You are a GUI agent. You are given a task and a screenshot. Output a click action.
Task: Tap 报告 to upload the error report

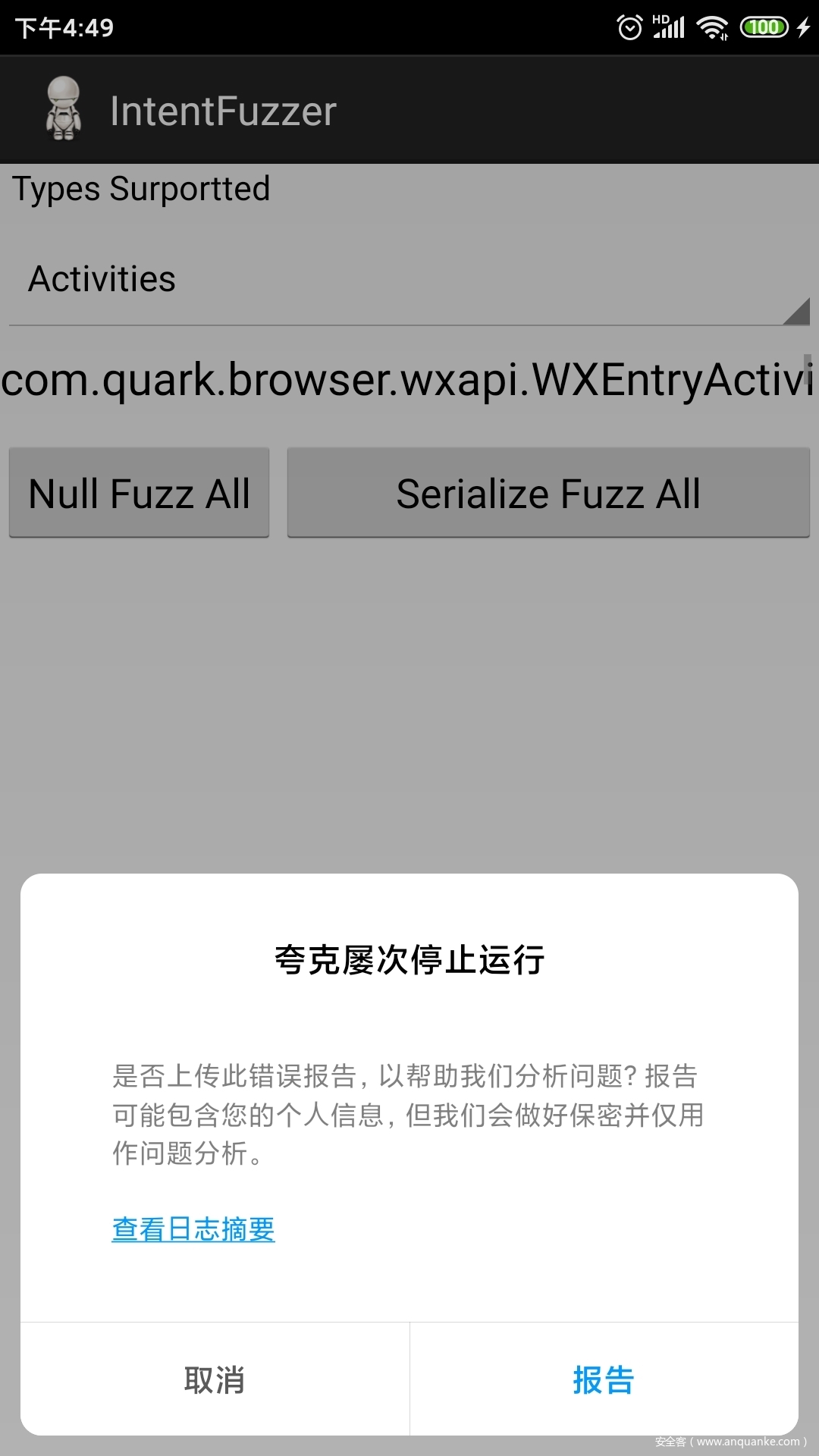pyautogui.click(x=604, y=1379)
